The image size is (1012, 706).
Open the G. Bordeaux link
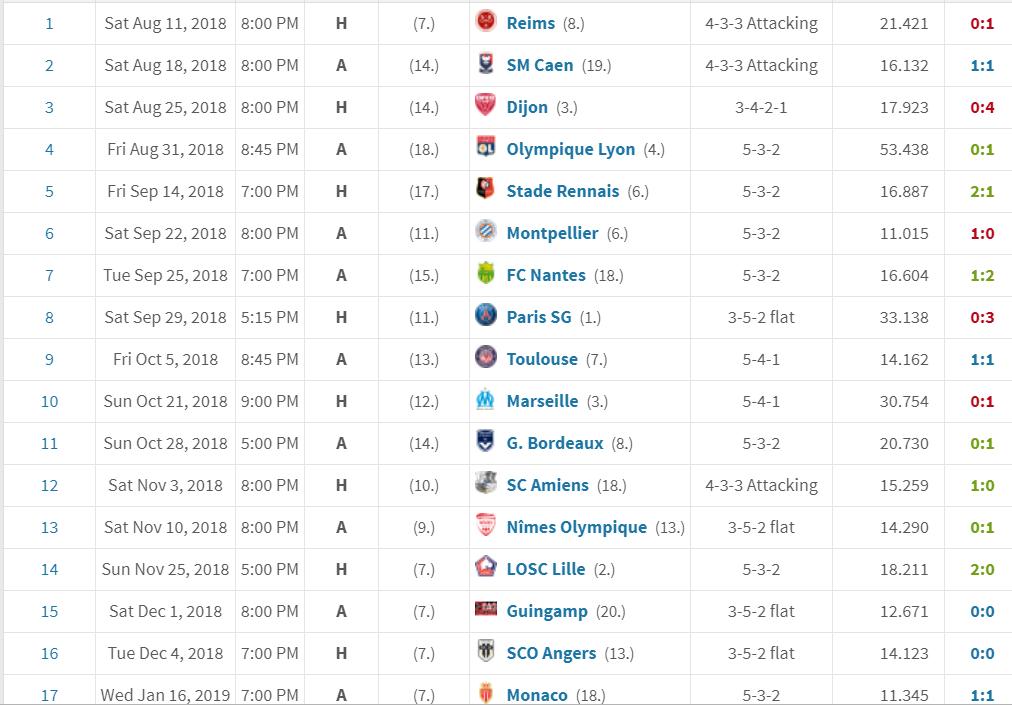click(555, 443)
